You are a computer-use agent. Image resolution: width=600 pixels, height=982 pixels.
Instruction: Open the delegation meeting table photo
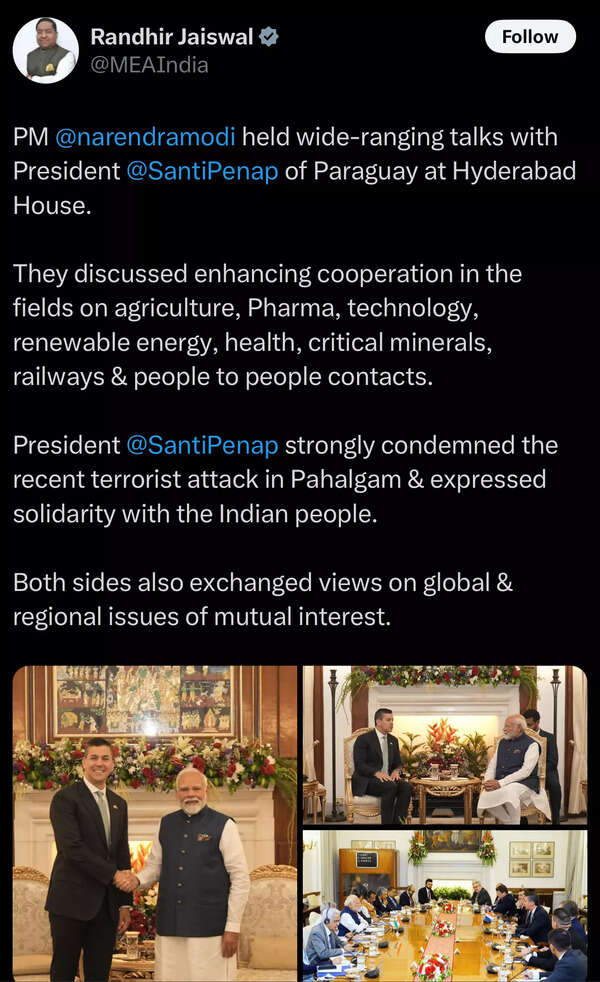pyautogui.click(x=444, y=904)
